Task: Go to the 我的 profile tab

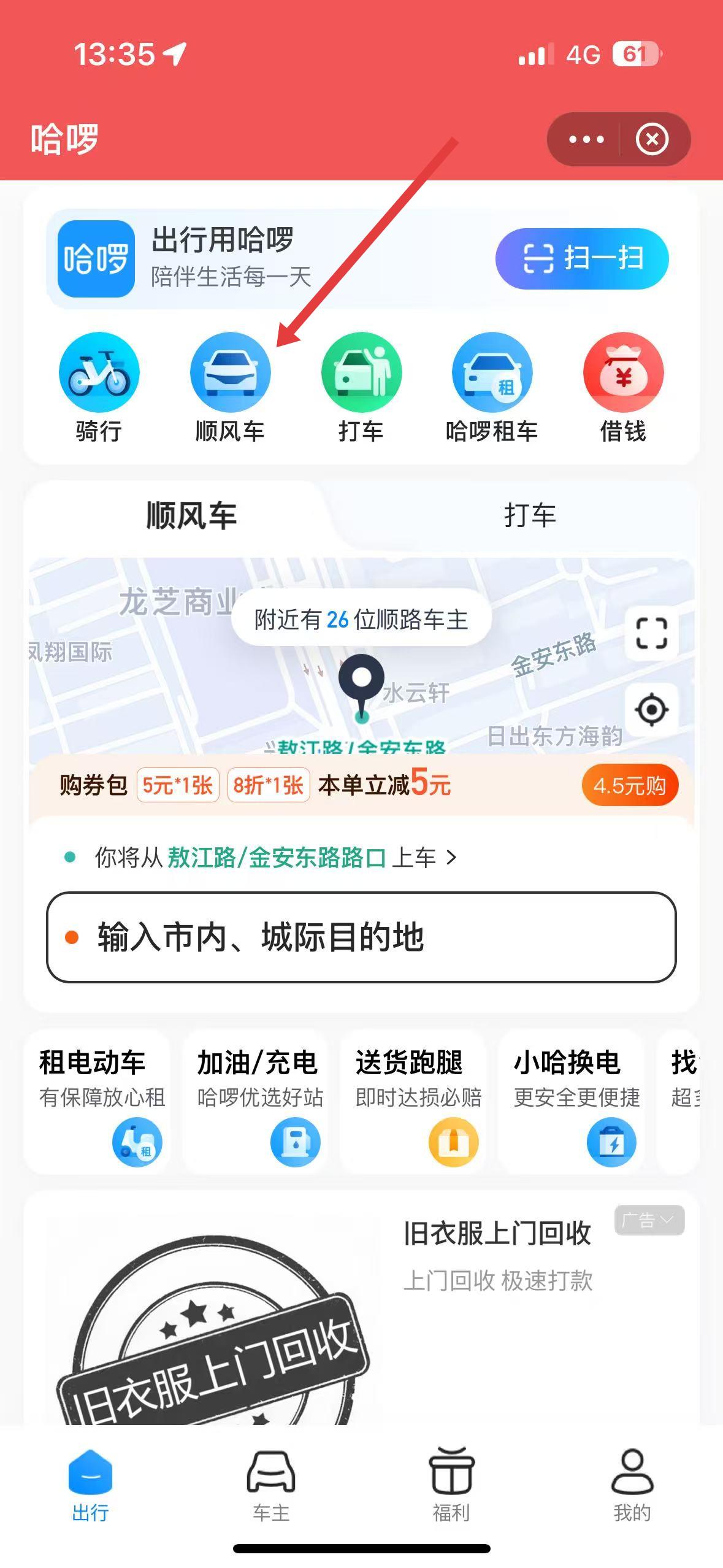Action: pos(632,1486)
